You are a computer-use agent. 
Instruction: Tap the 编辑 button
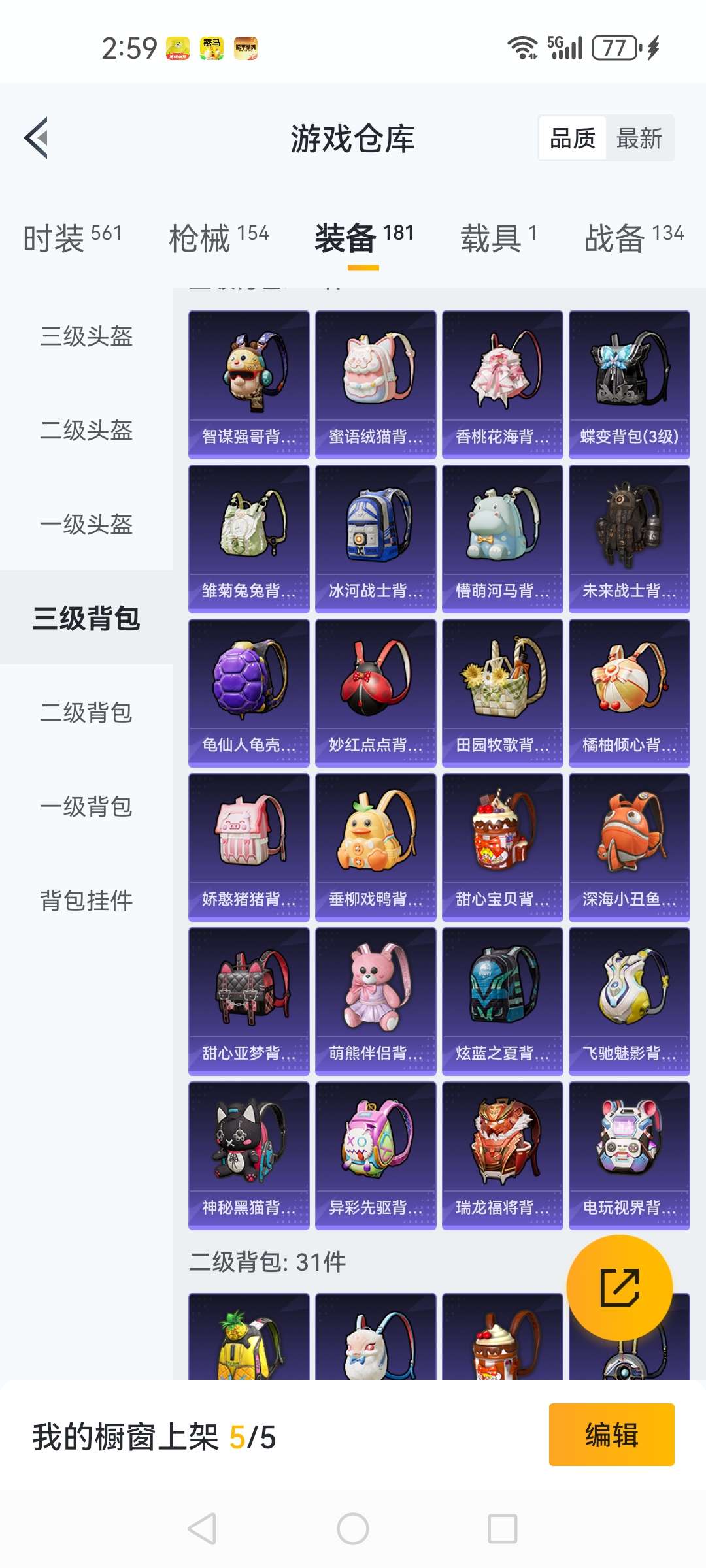click(x=611, y=1435)
